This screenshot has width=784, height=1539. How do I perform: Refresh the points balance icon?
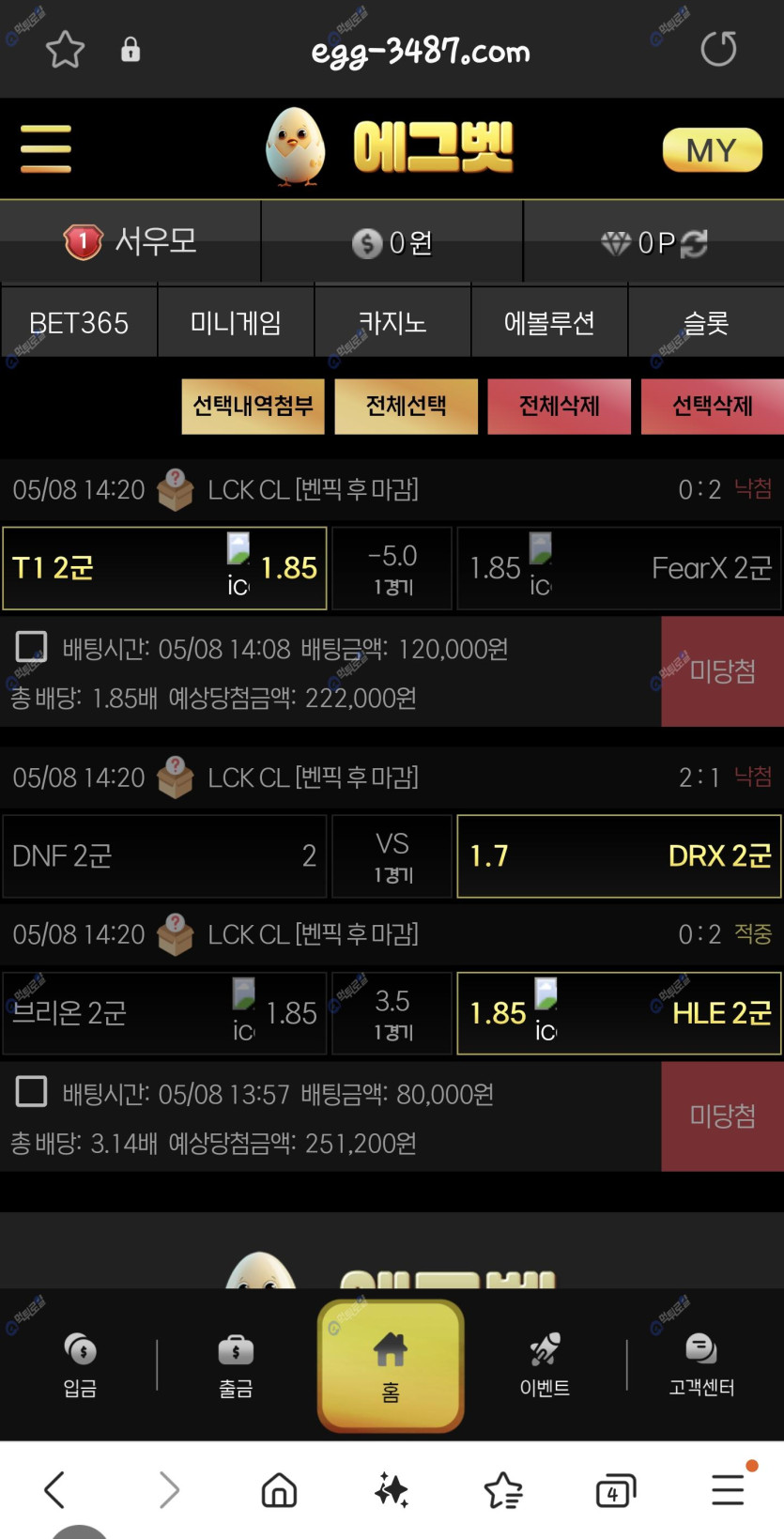pyautogui.click(x=695, y=243)
